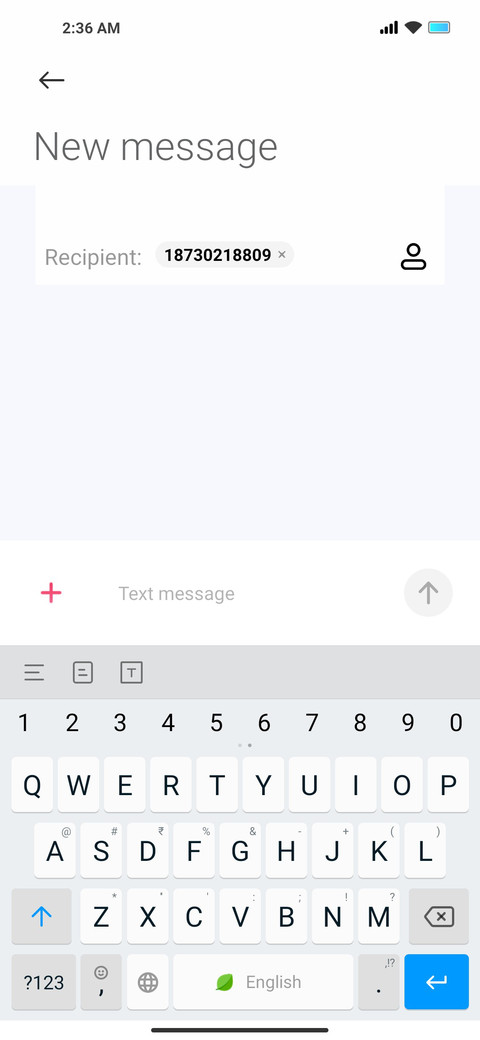Toggle the keyboard shift key

pyautogui.click(x=41, y=917)
